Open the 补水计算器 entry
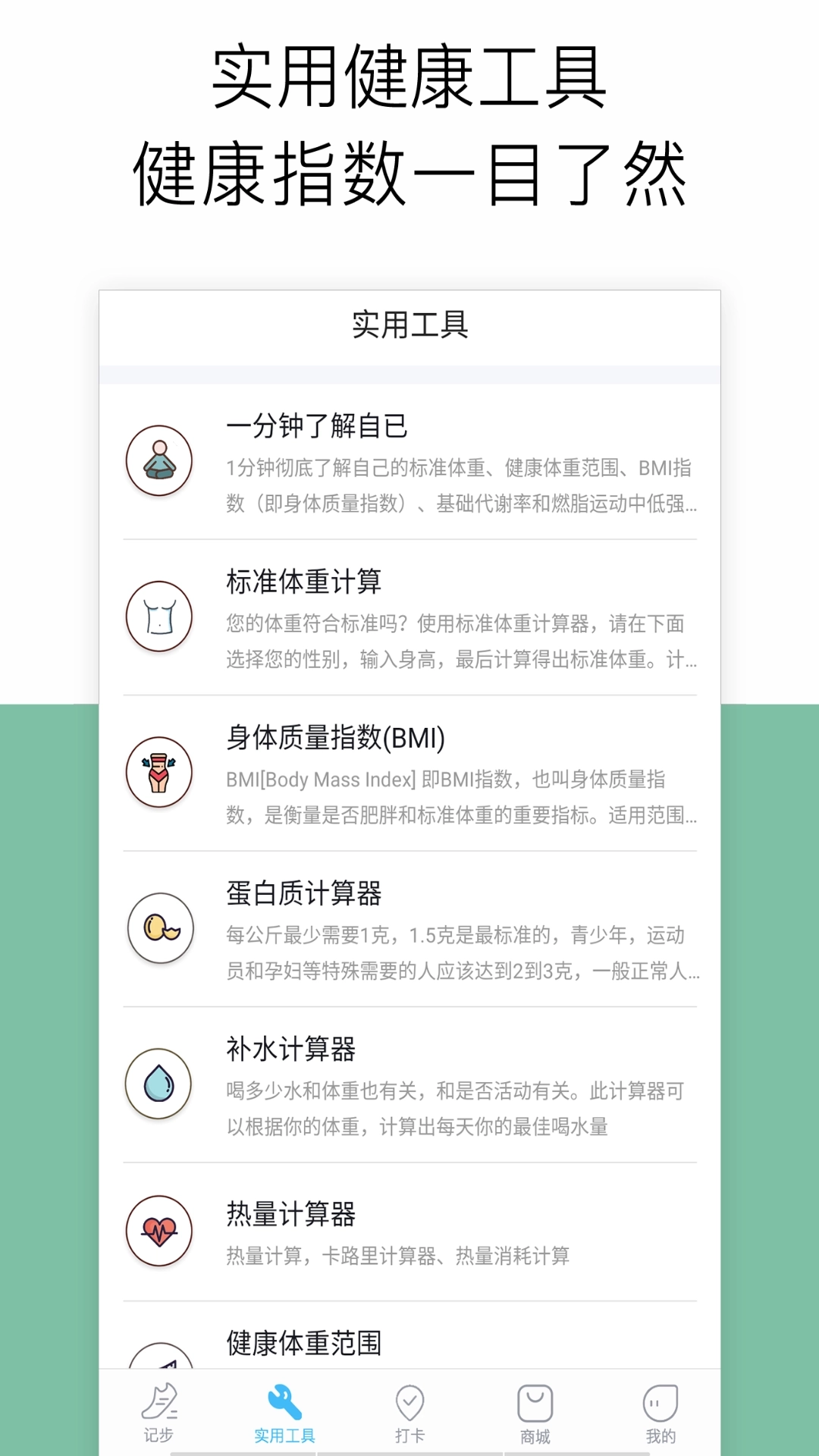 [x=409, y=1084]
